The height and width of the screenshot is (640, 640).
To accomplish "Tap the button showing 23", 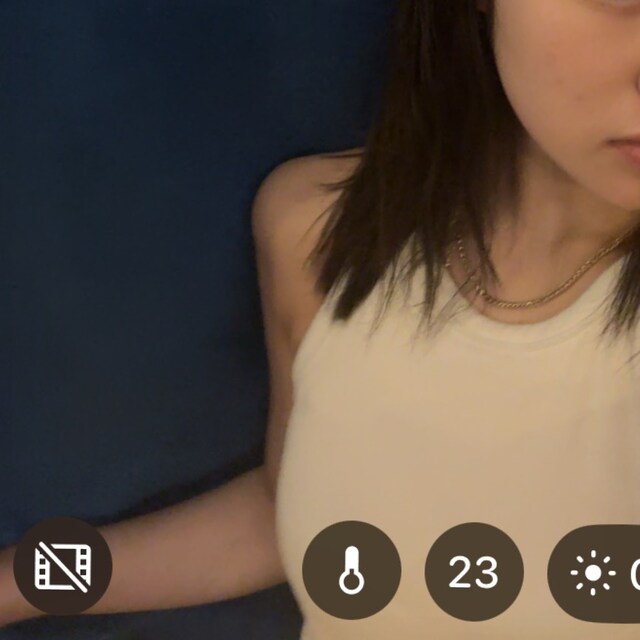I will pos(474,571).
